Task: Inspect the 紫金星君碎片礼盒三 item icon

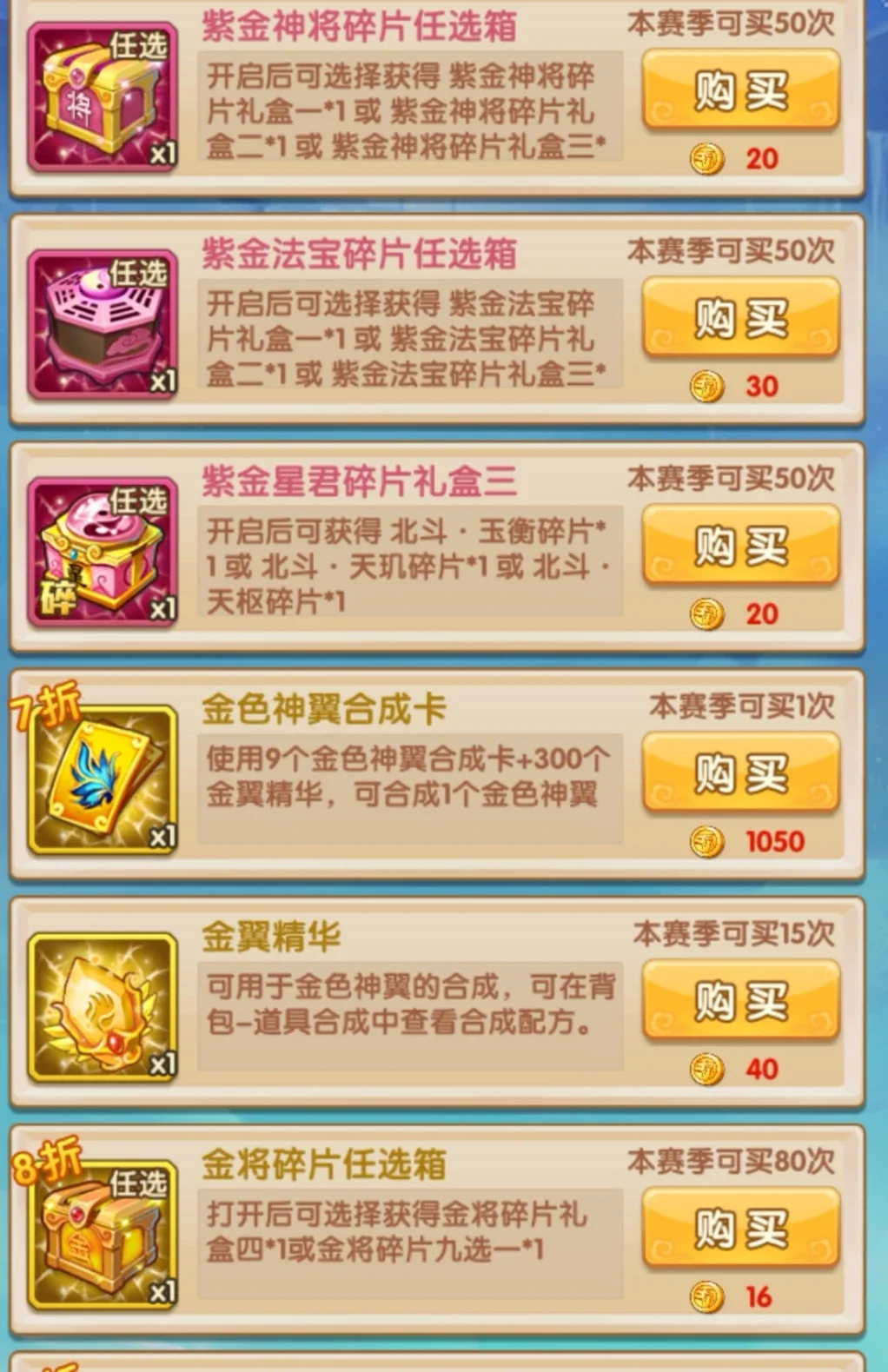Action: pos(103,553)
